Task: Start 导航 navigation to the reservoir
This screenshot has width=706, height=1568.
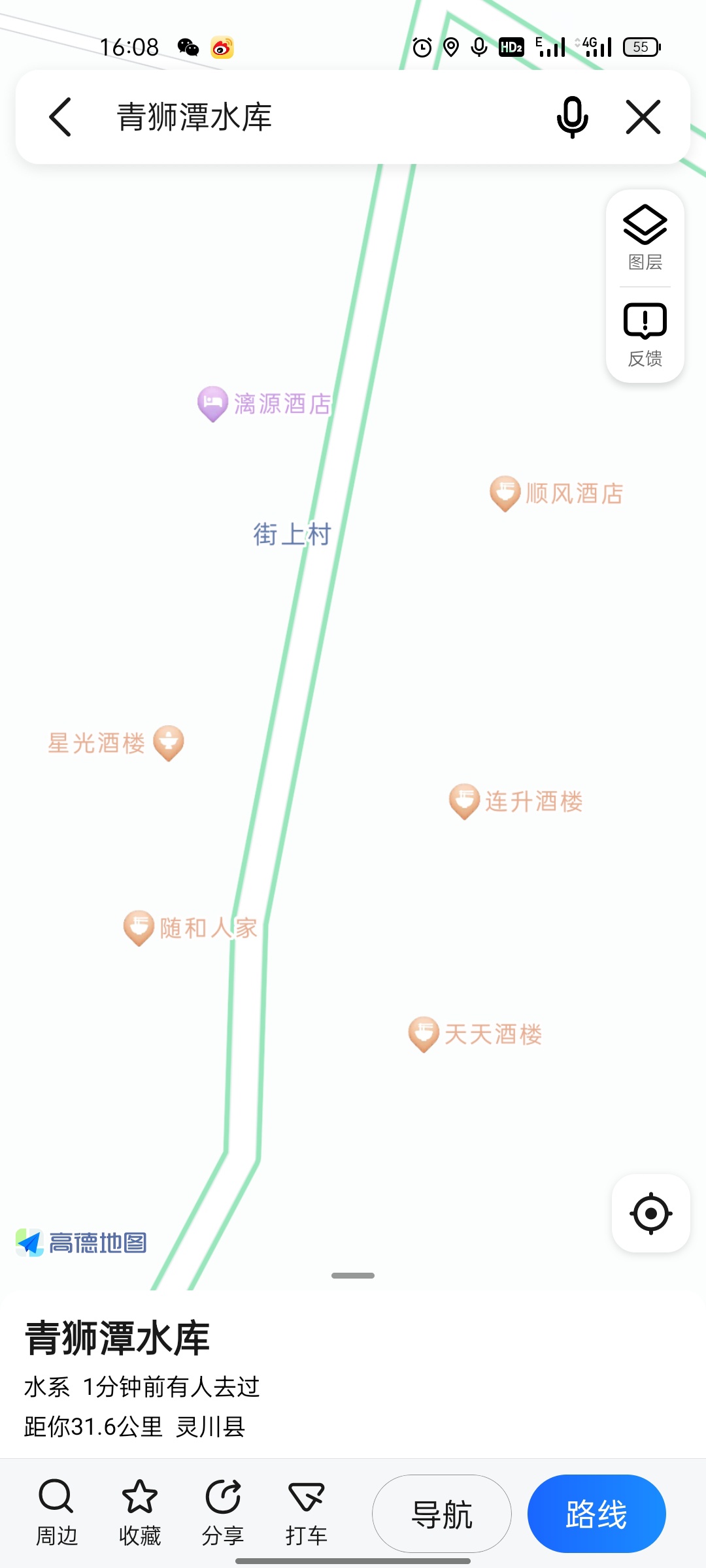Action: [x=442, y=1514]
